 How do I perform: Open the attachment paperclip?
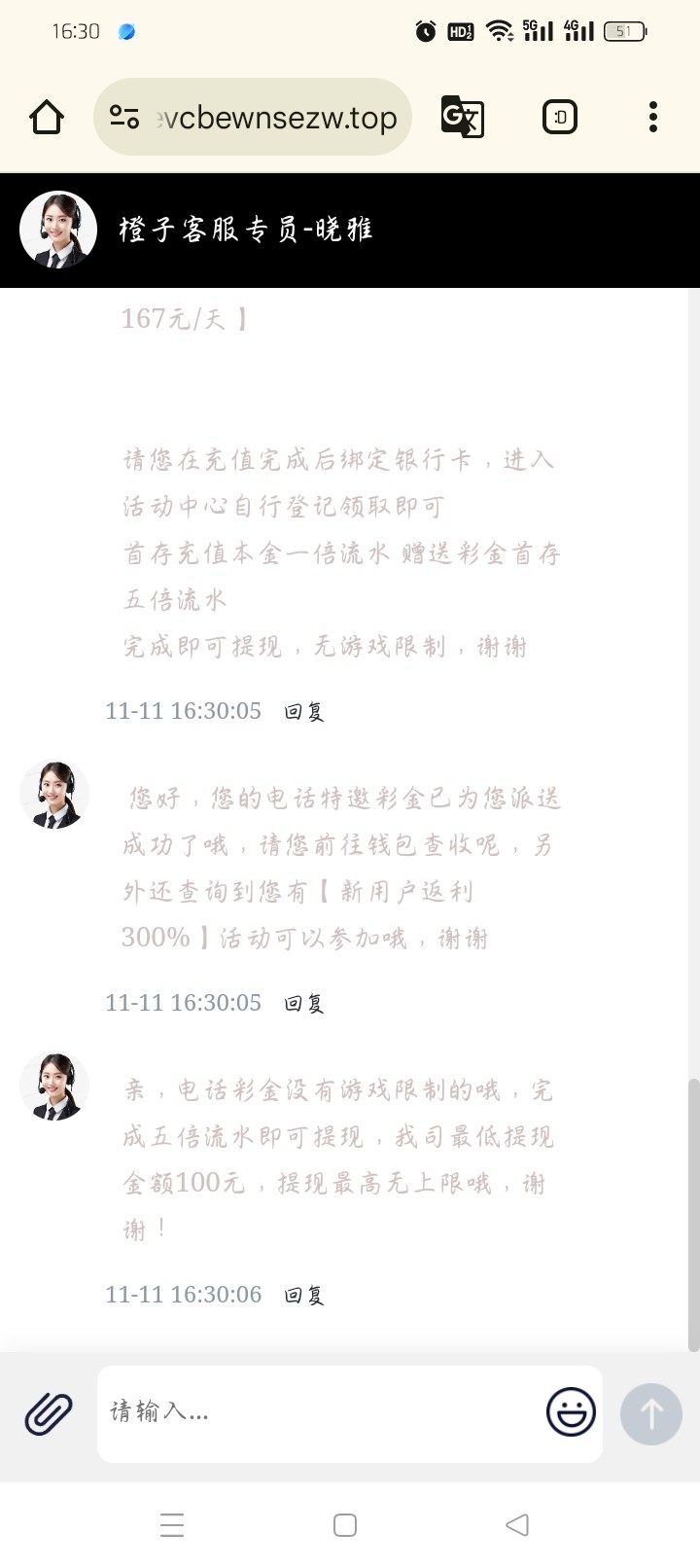49,1413
